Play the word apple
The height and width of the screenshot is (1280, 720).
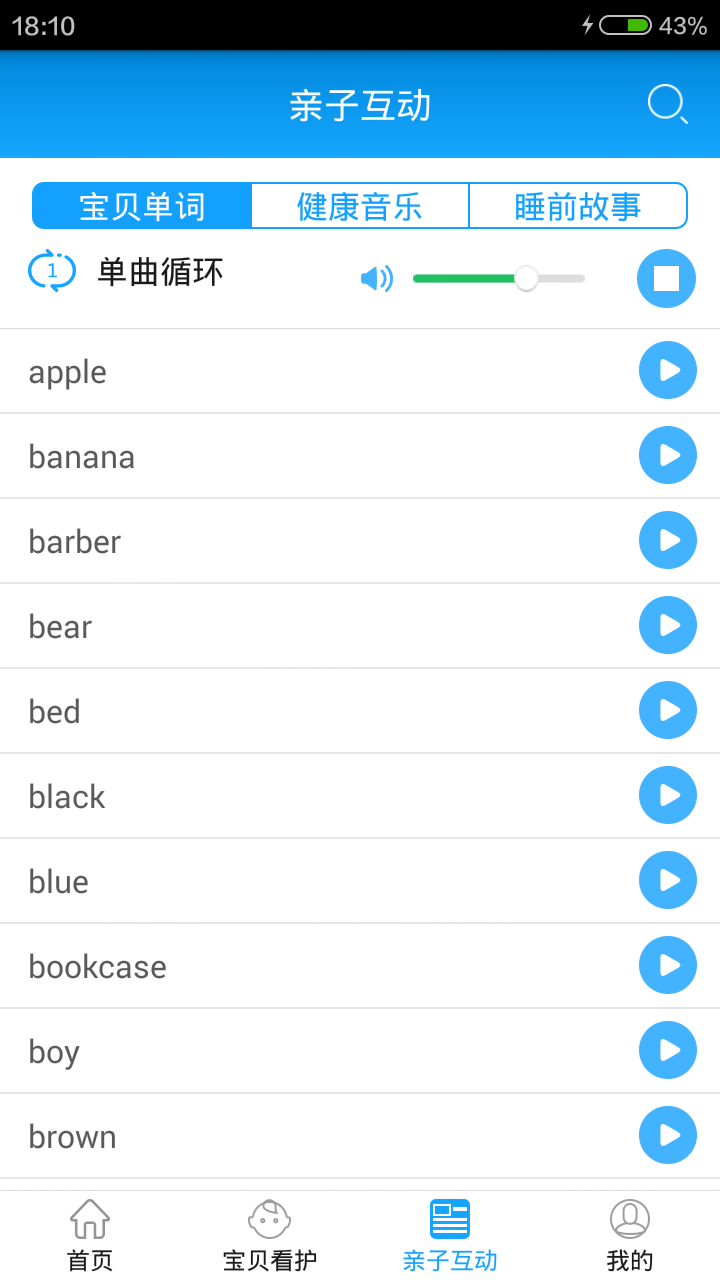[667, 370]
